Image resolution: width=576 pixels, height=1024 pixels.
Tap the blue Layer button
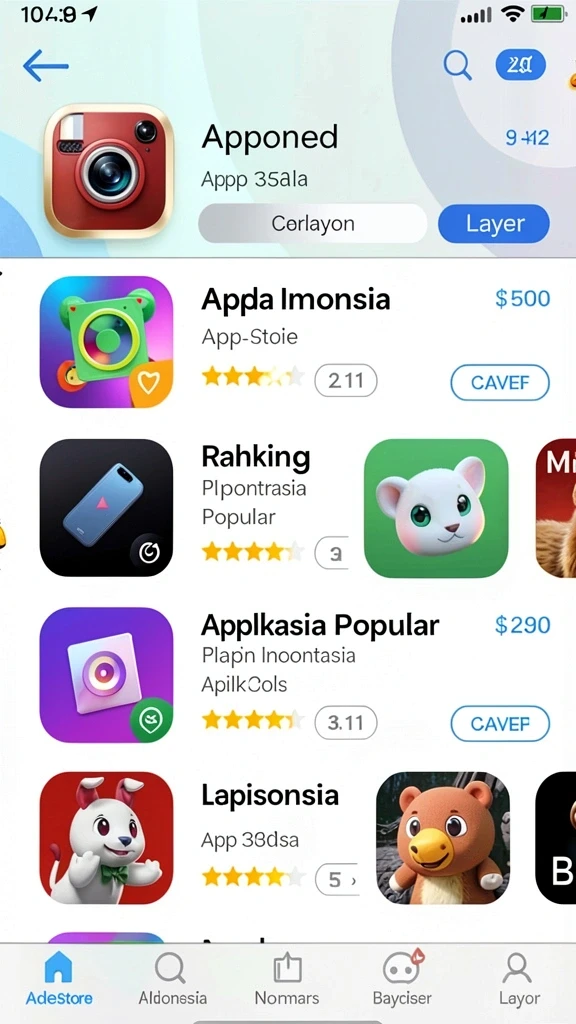coord(494,224)
